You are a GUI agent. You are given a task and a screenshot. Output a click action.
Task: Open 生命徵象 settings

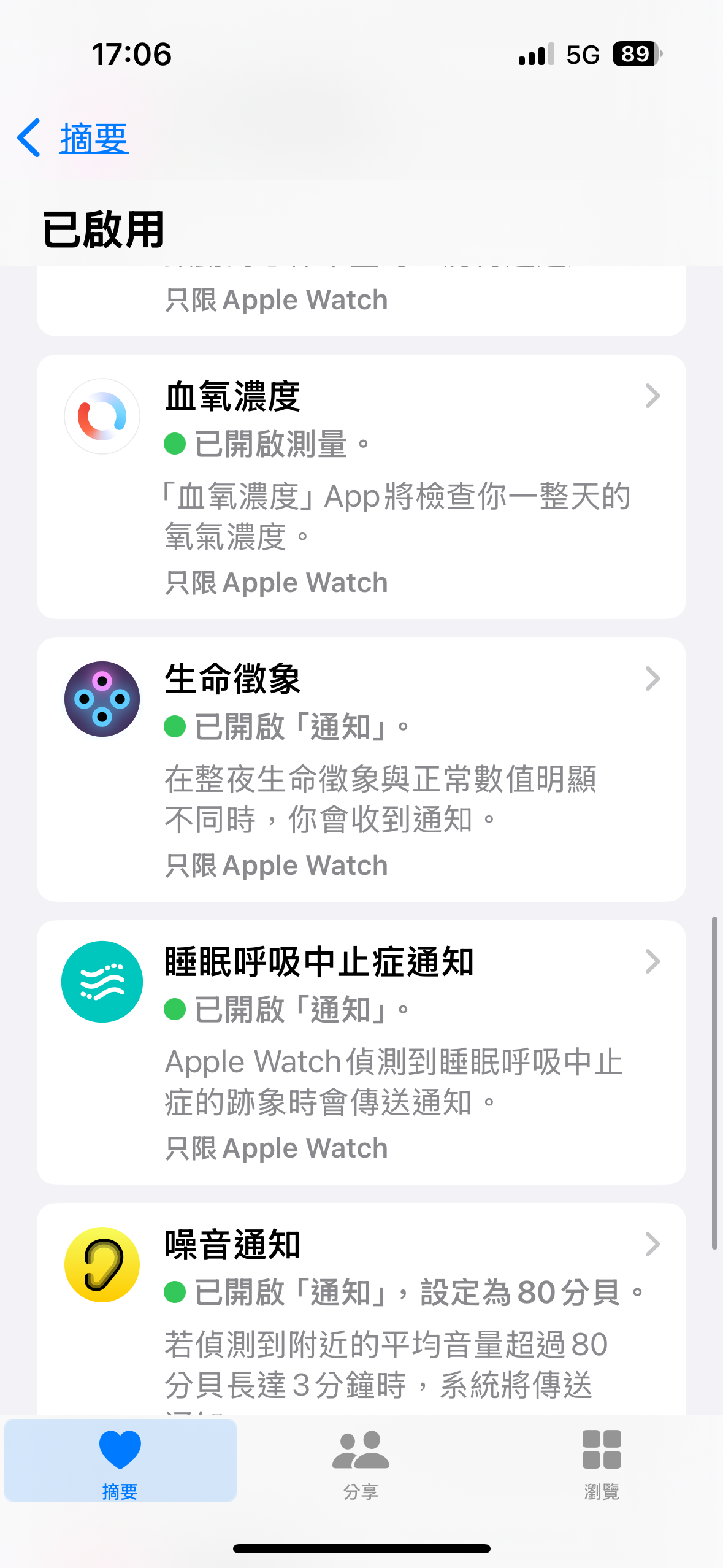[361, 769]
